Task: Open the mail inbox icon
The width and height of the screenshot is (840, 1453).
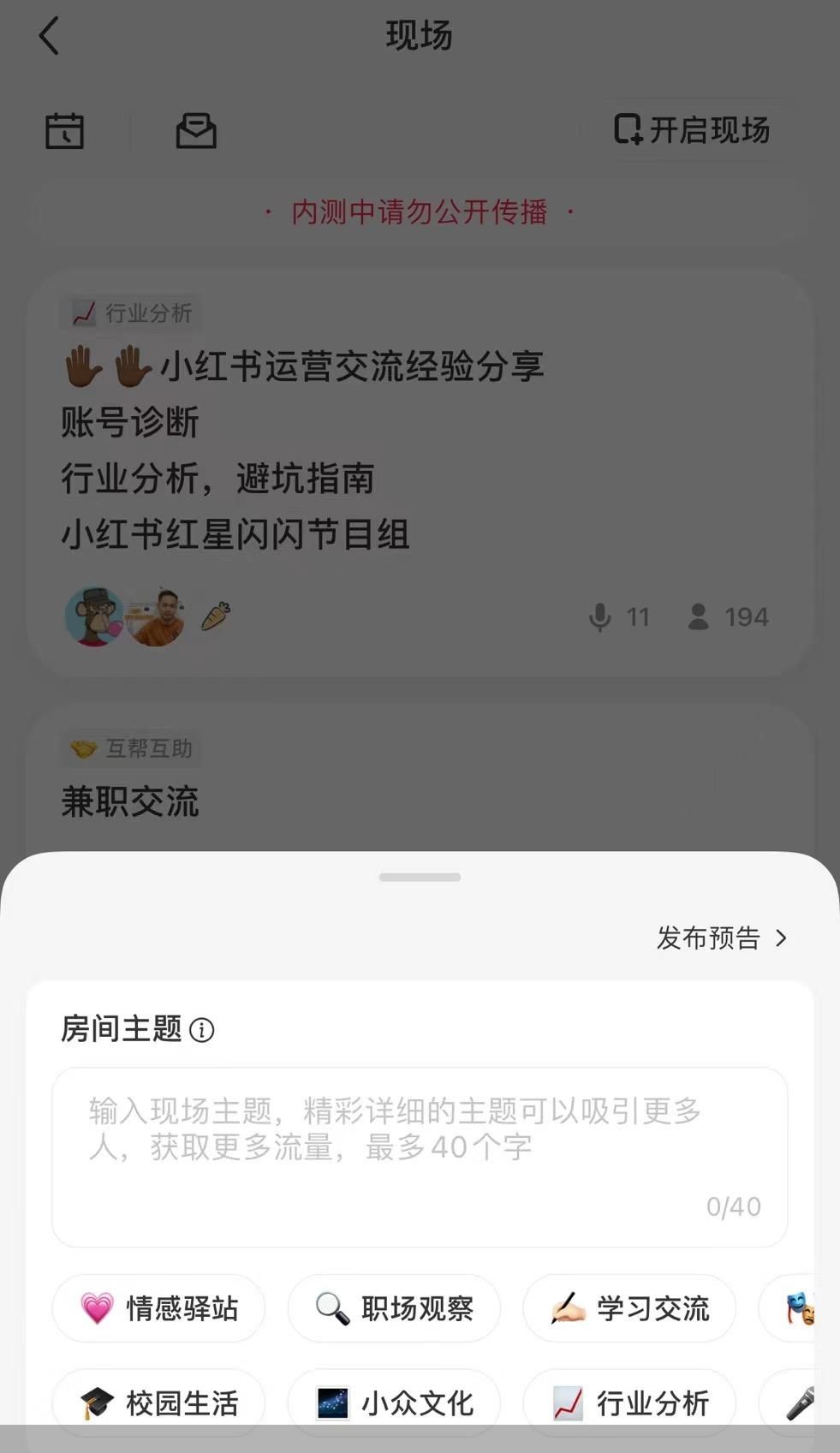Action: [196, 131]
